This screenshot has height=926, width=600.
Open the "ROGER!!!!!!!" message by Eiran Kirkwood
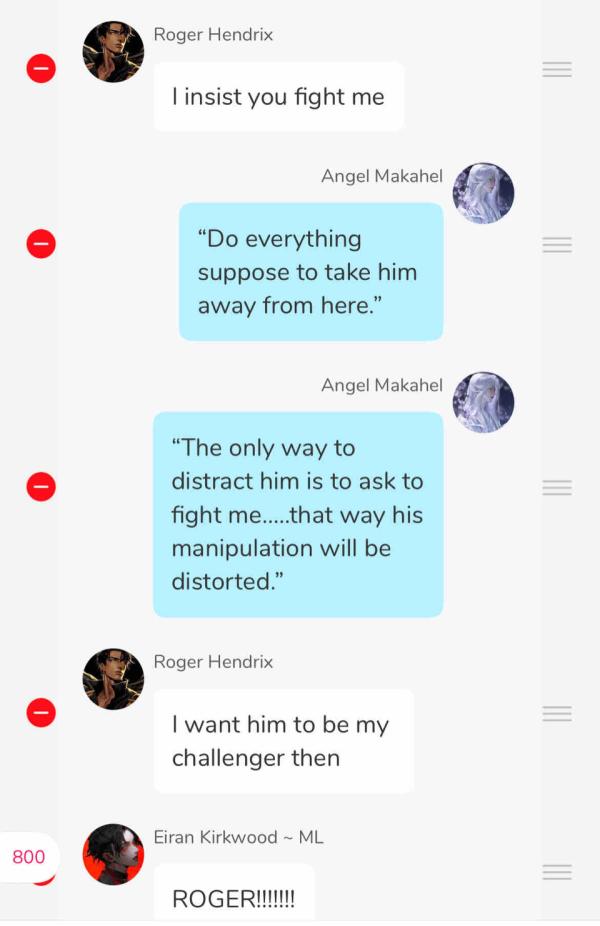234,895
